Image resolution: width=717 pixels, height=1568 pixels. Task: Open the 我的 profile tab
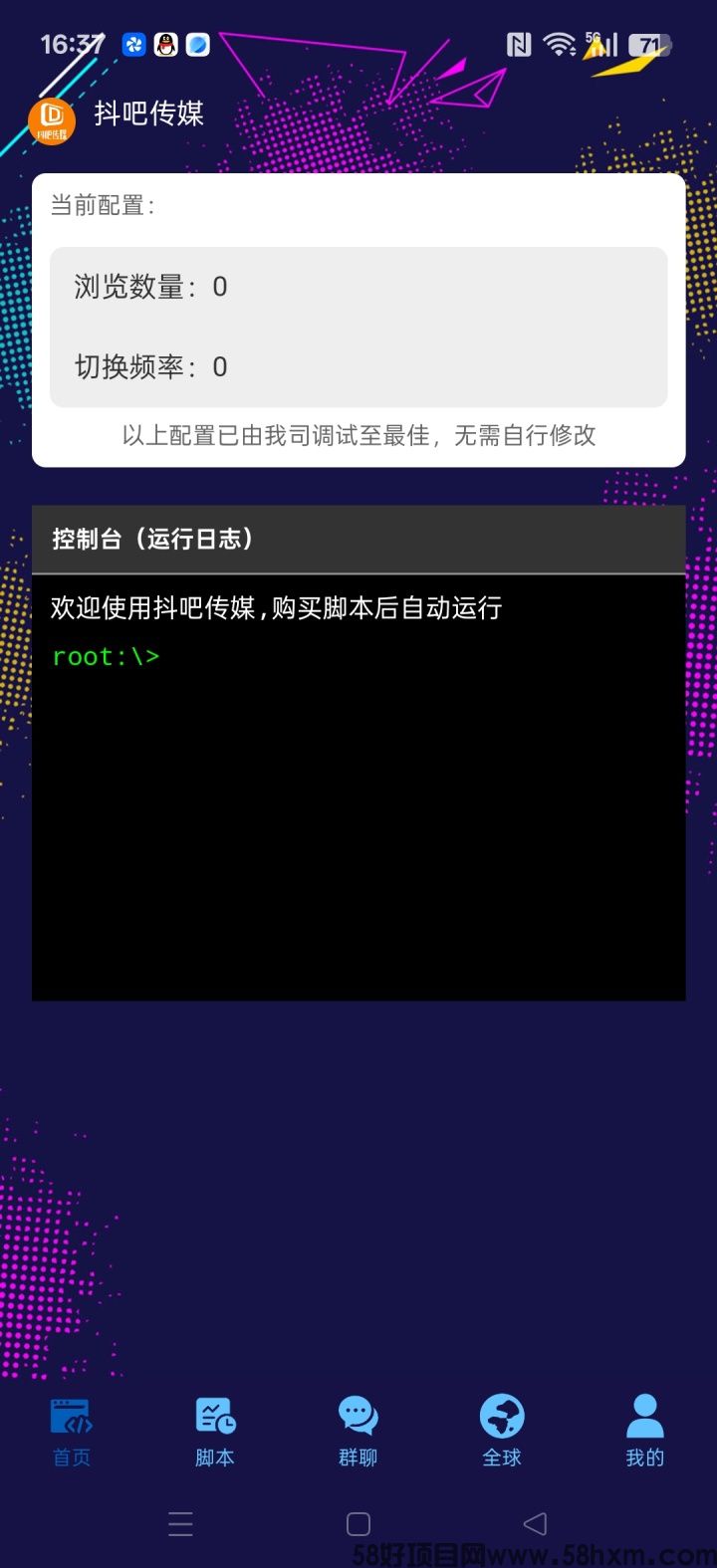(644, 1432)
